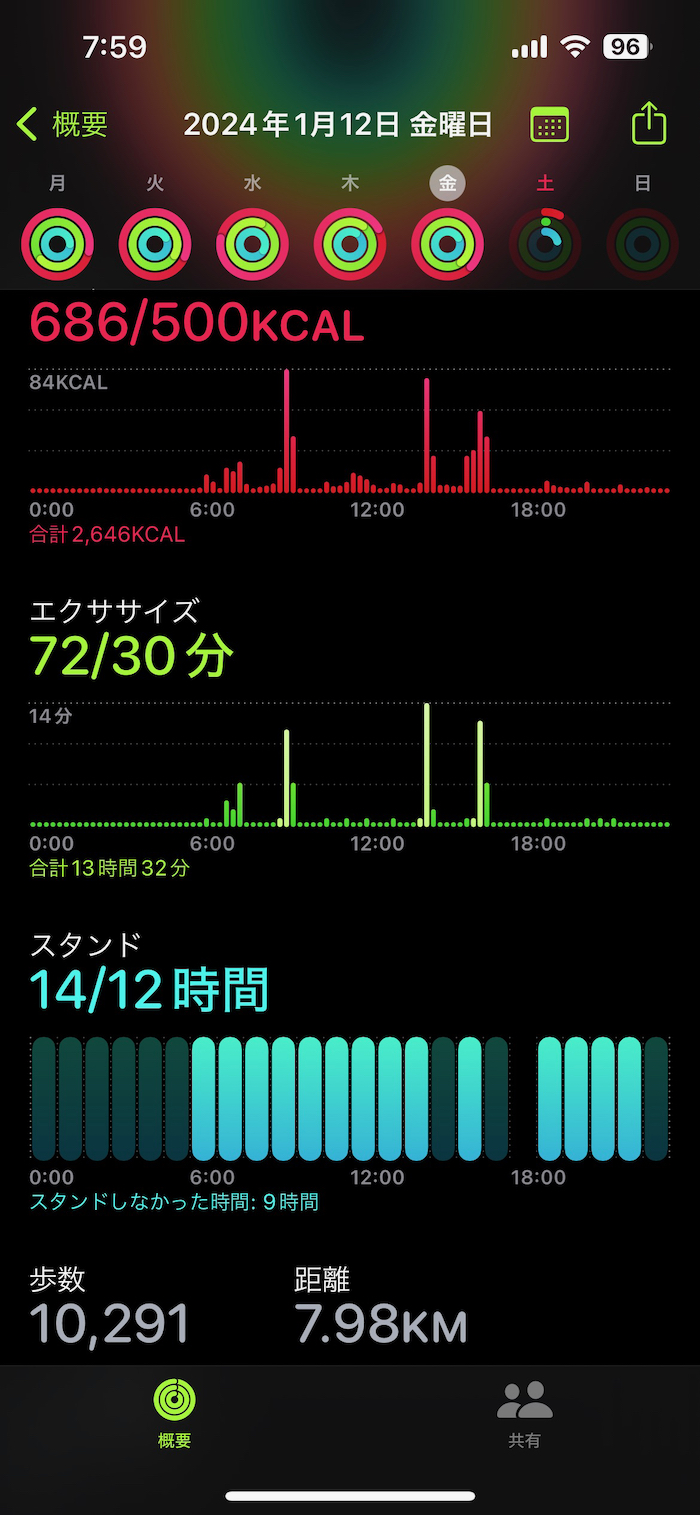Select Wednesday (水) activity rings
700x1515 pixels.
tap(252, 243)
